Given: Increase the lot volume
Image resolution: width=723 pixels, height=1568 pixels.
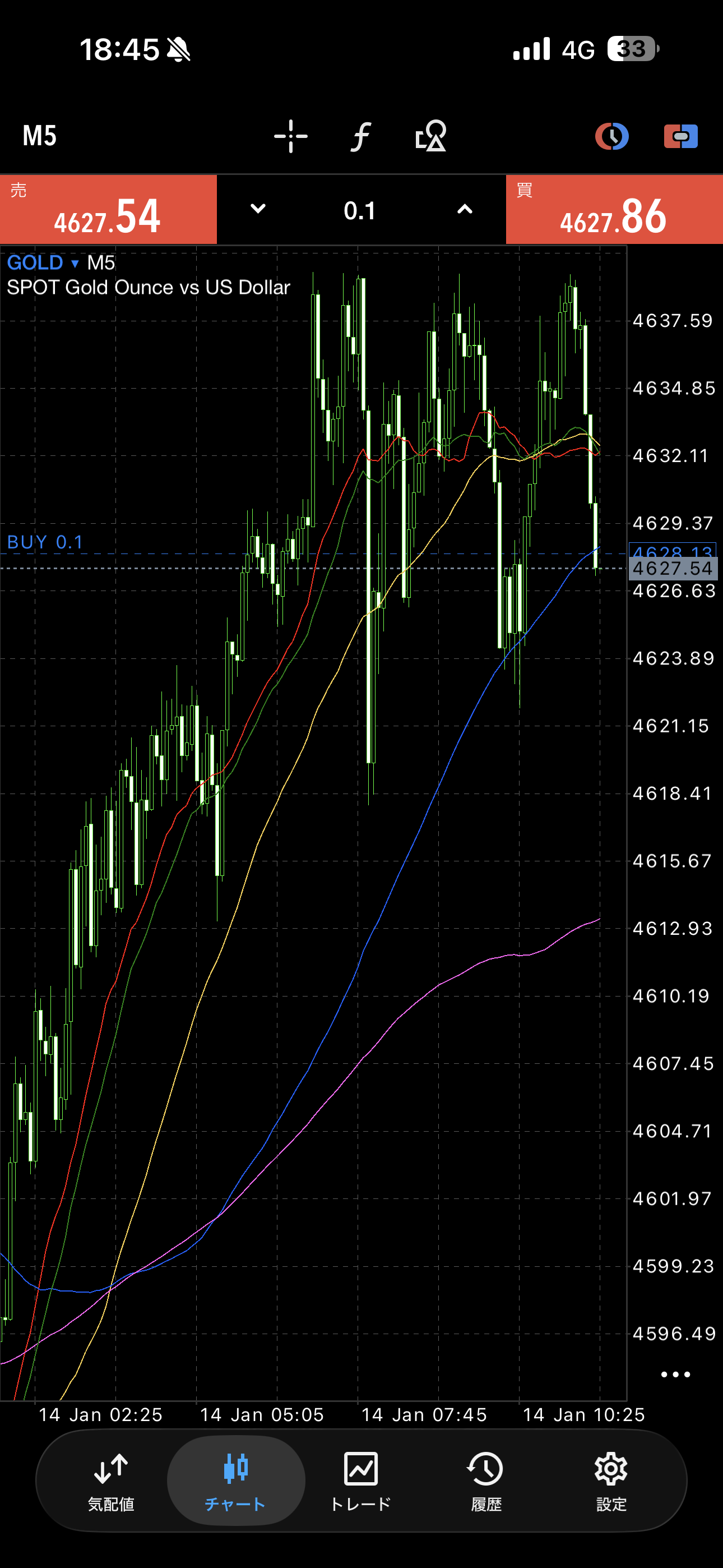Looking at the screenshot, I should [x=465, y=209].
